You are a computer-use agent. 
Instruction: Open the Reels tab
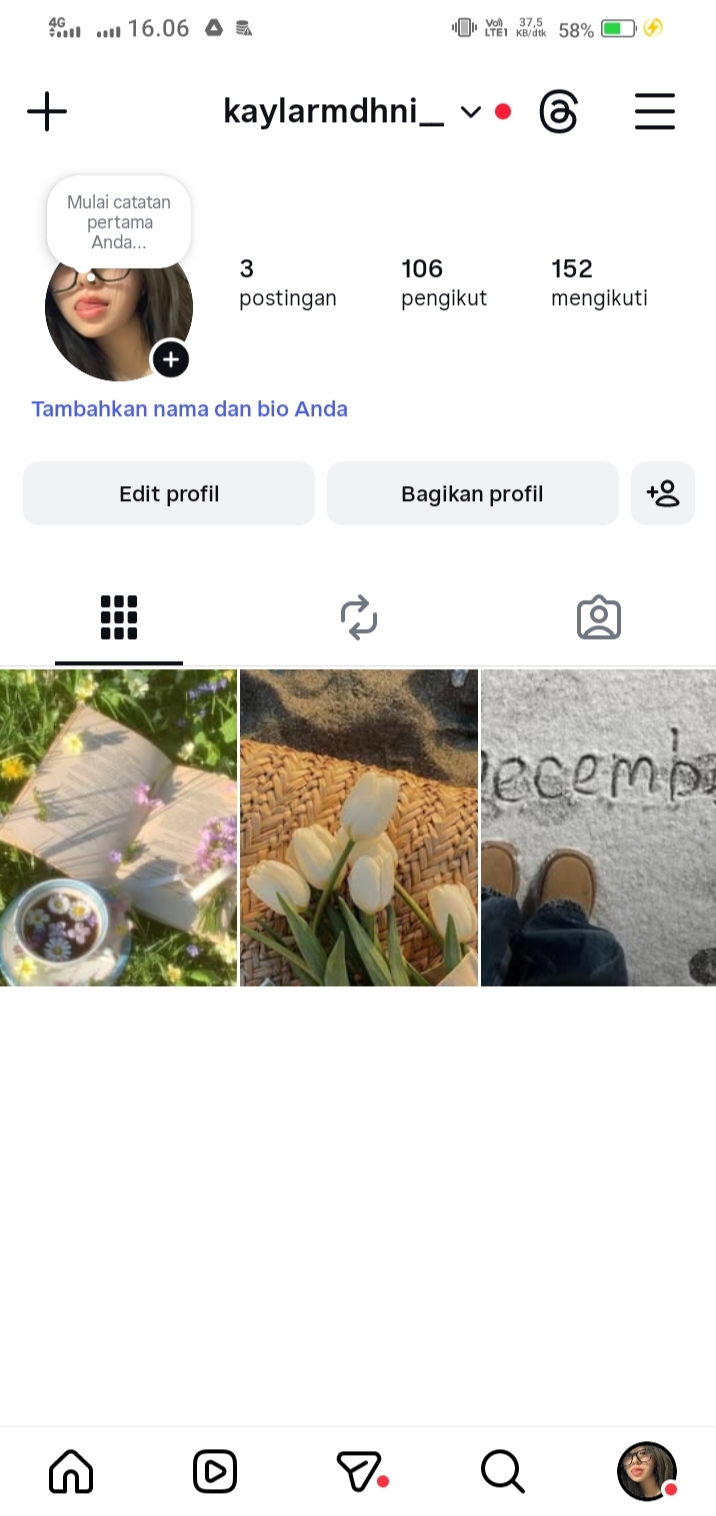(x=215, y=1471)
